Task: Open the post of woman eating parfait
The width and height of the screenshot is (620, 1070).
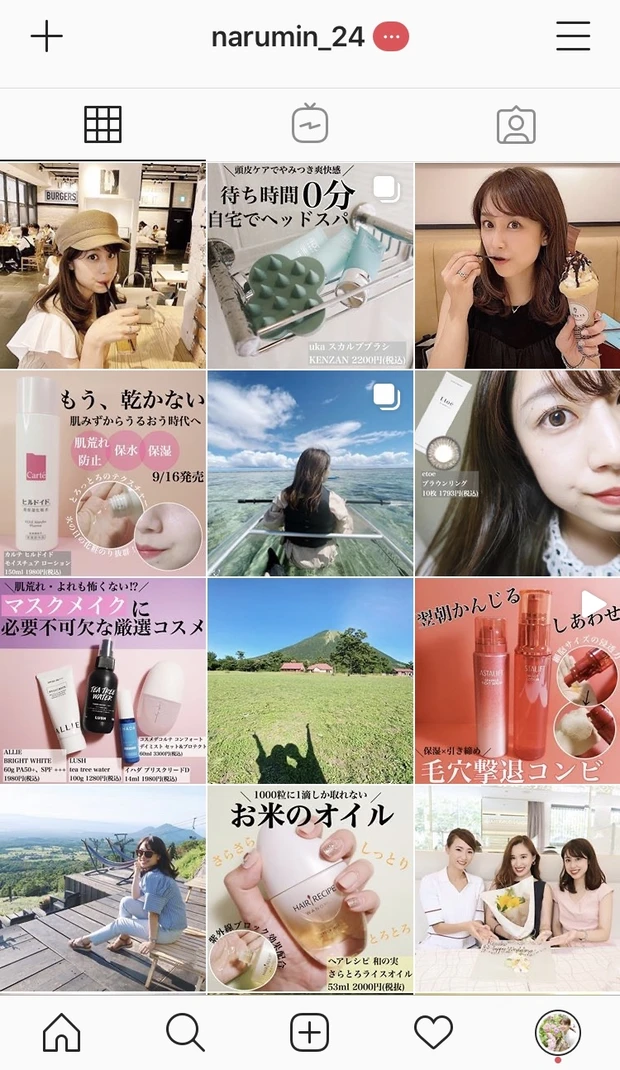Action: coord(517,266)
